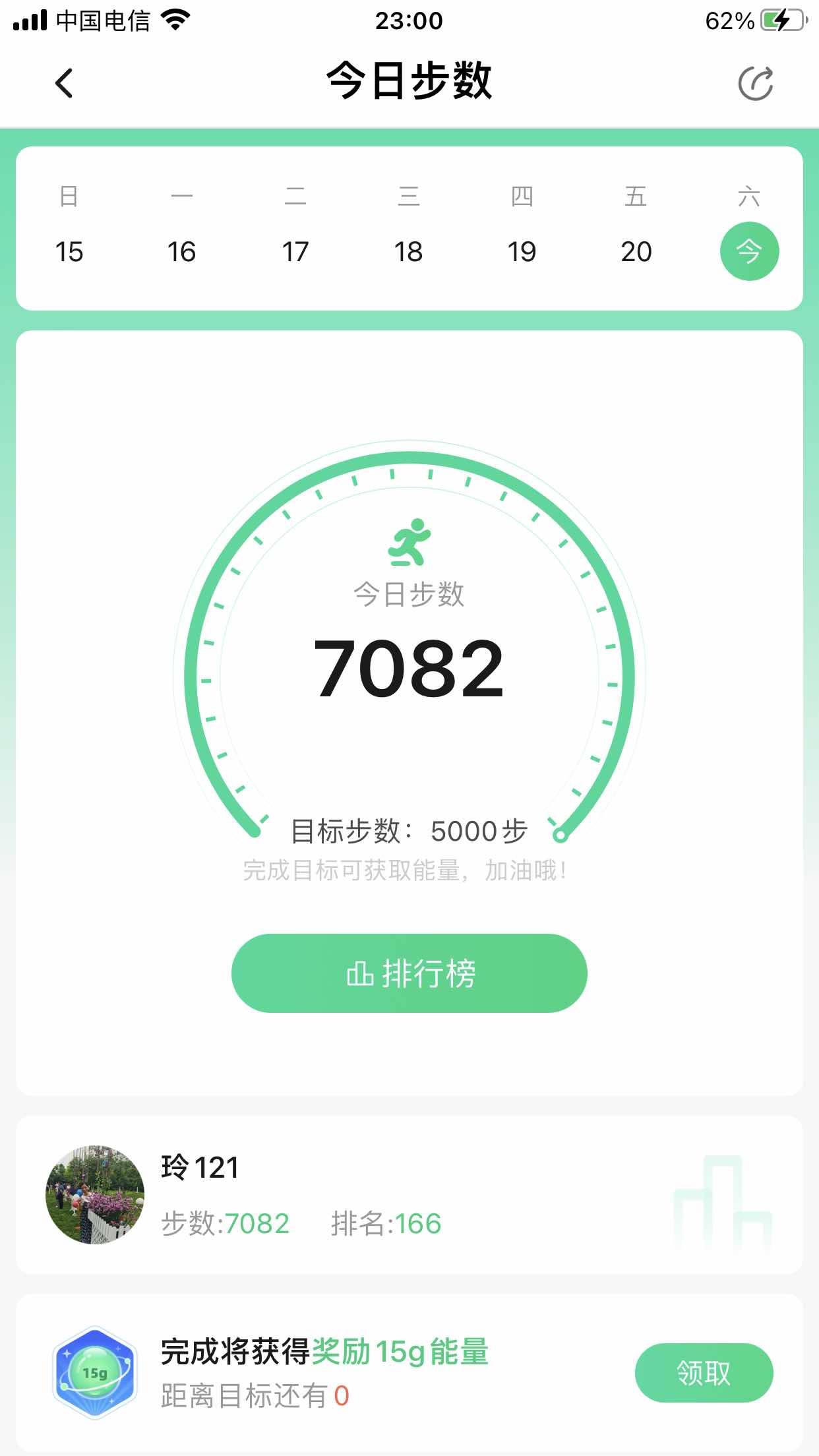Select Tuesday the 17th
Viewport: 819px width, 1456px height.
(x=295, y=251)
